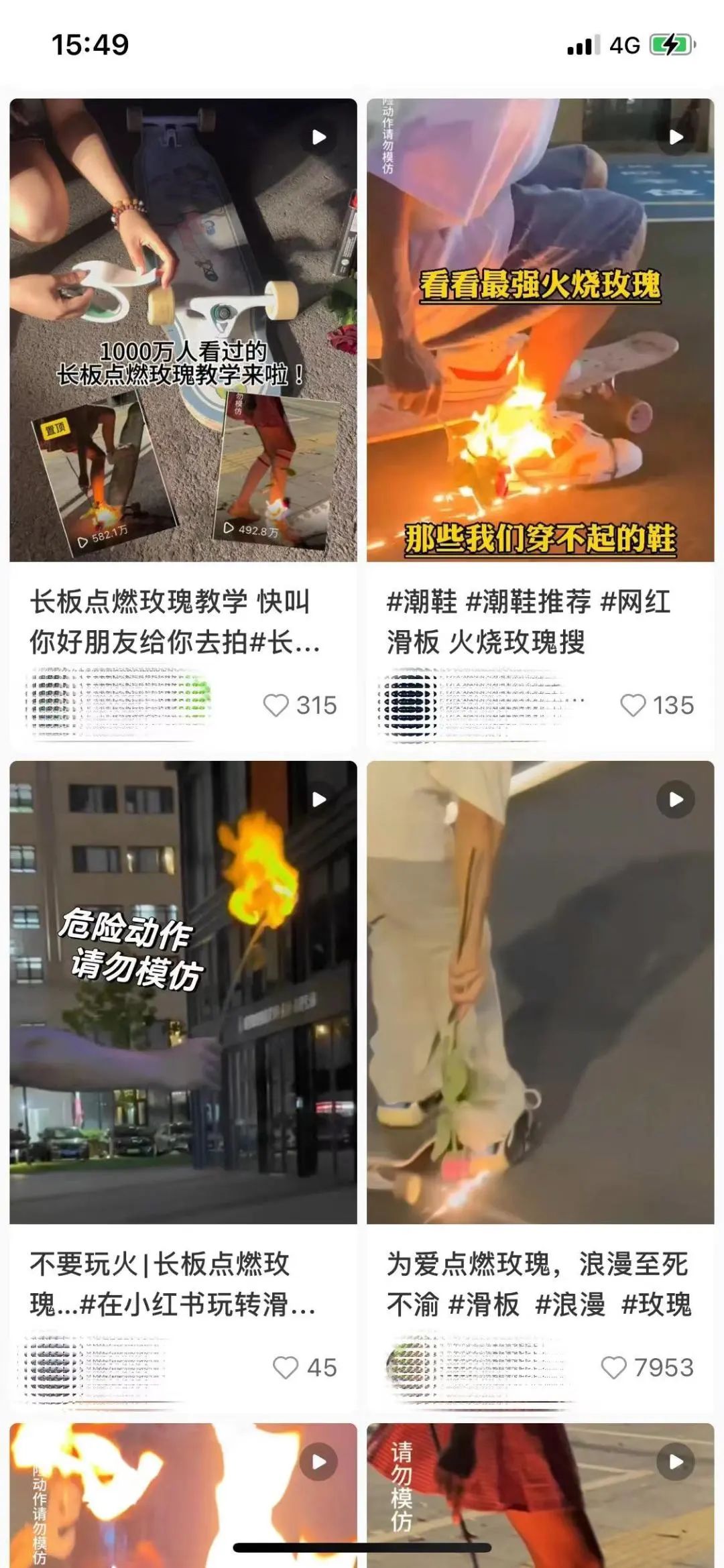
Task: Open the 为爱点燃玫瑰 skateboard video
Action: pyautogui.click(x=540, y=992)
